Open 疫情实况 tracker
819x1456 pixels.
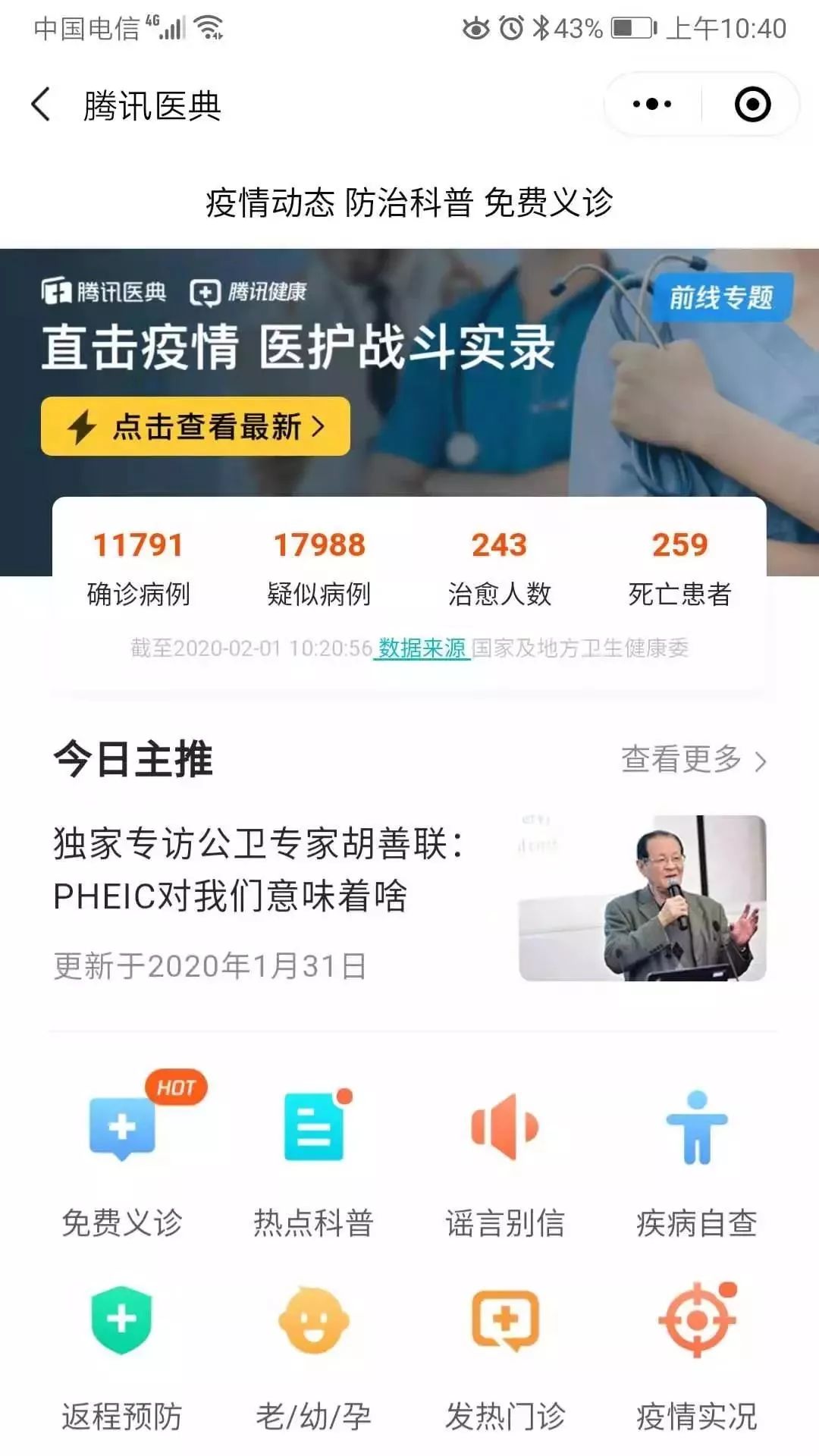pyautogui.click(x=696, y=1354)
